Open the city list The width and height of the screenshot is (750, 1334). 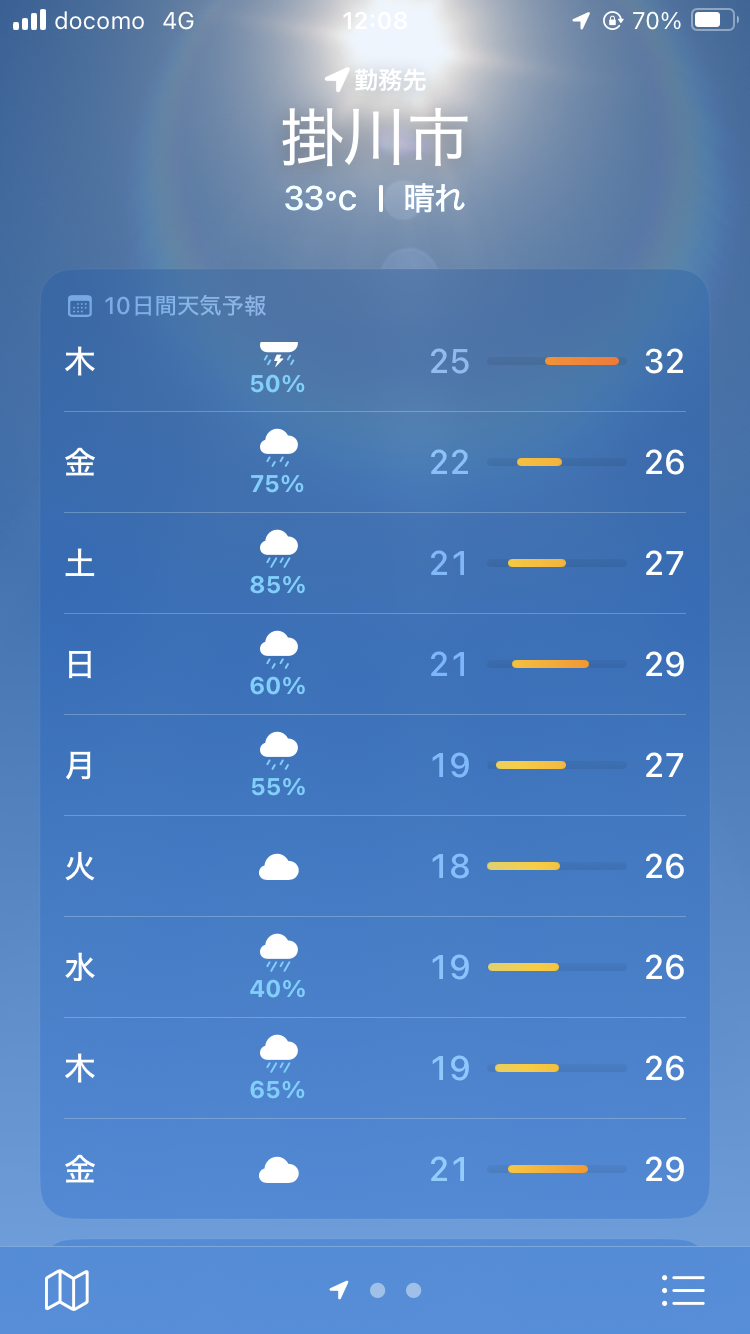683,1290
